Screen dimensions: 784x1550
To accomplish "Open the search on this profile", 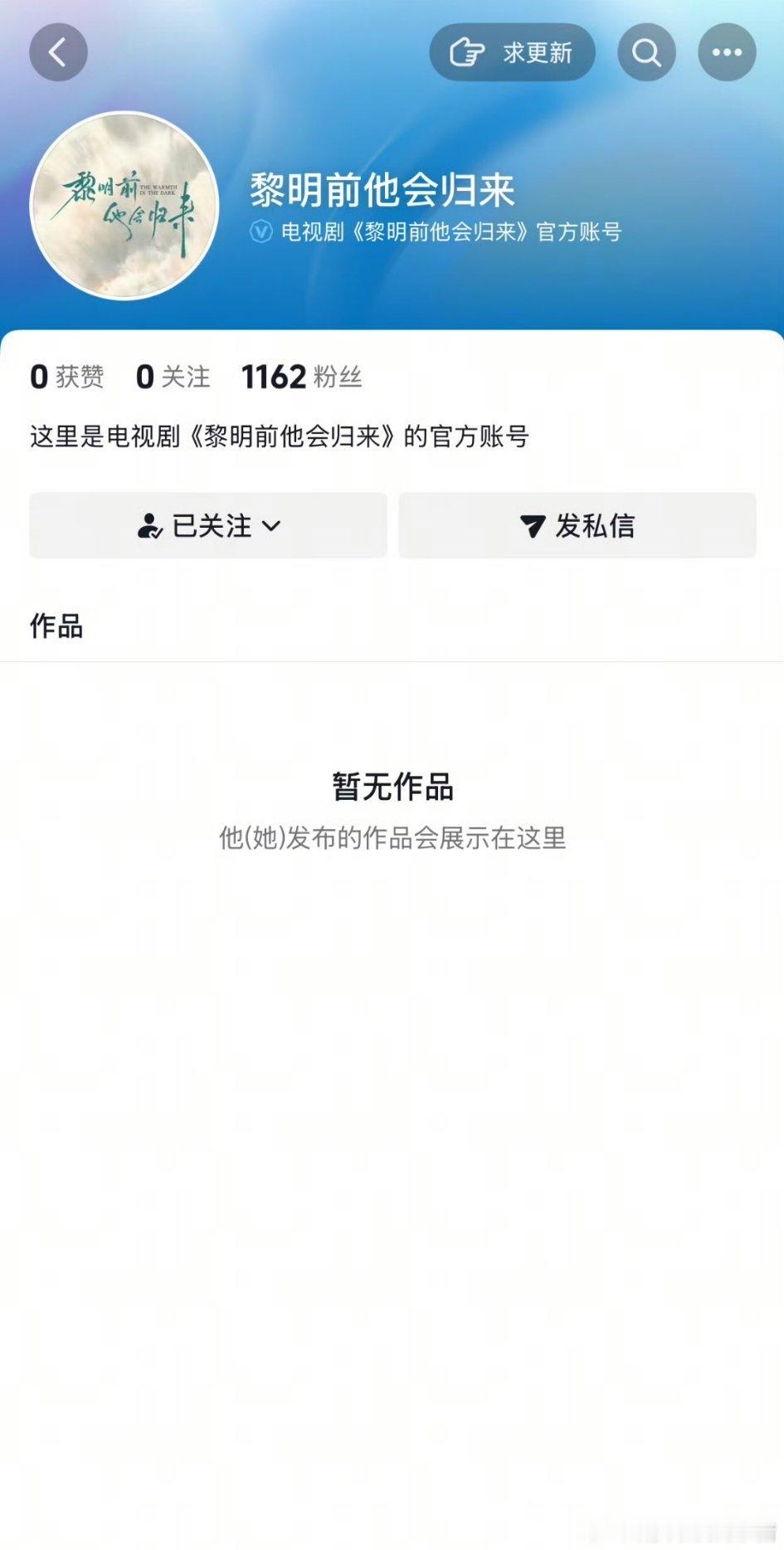I will [646, 51].
